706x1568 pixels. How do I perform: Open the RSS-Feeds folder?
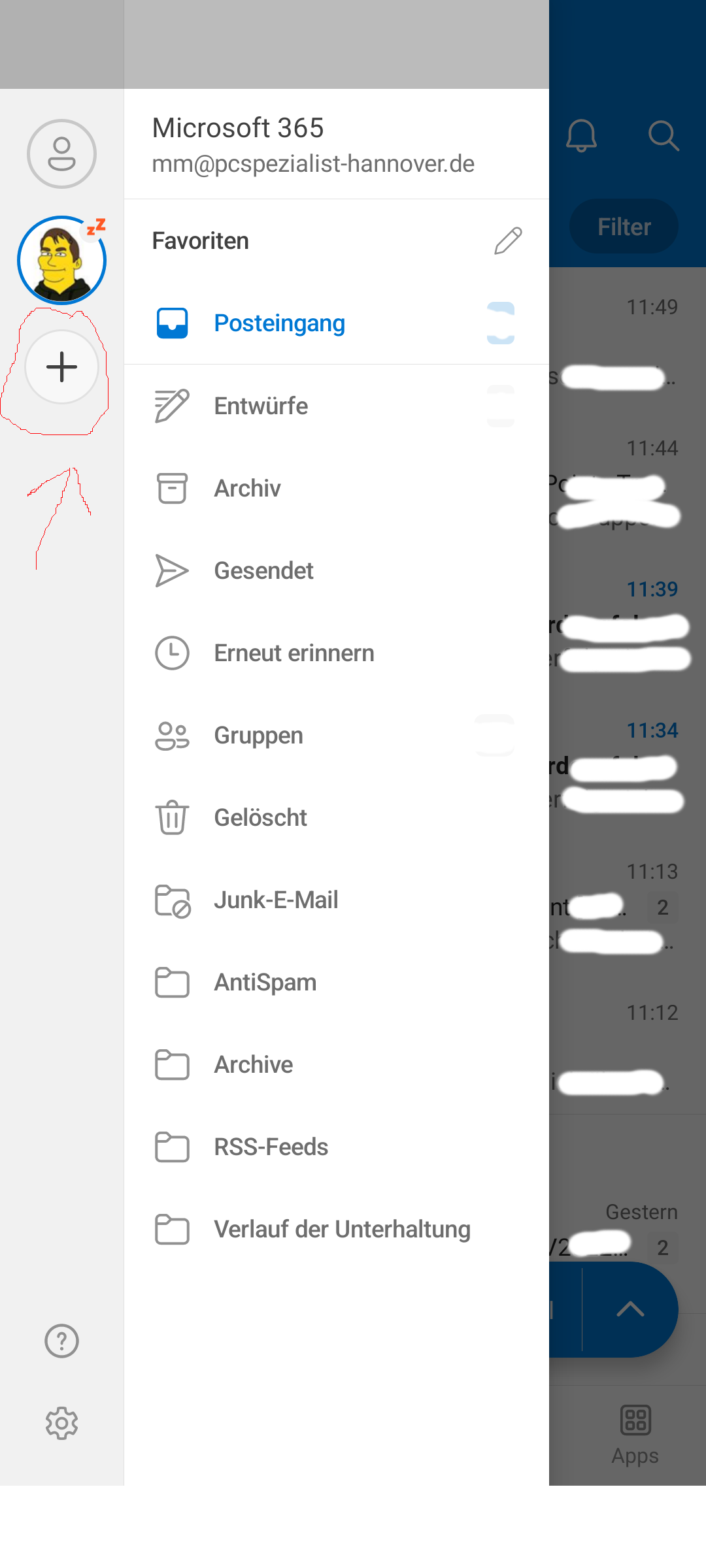click(337, 1147)
